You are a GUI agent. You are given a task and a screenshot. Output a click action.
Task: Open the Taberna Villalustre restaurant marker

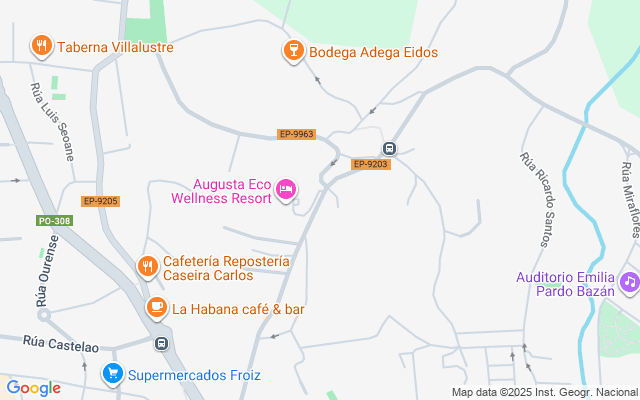(41, 46)
